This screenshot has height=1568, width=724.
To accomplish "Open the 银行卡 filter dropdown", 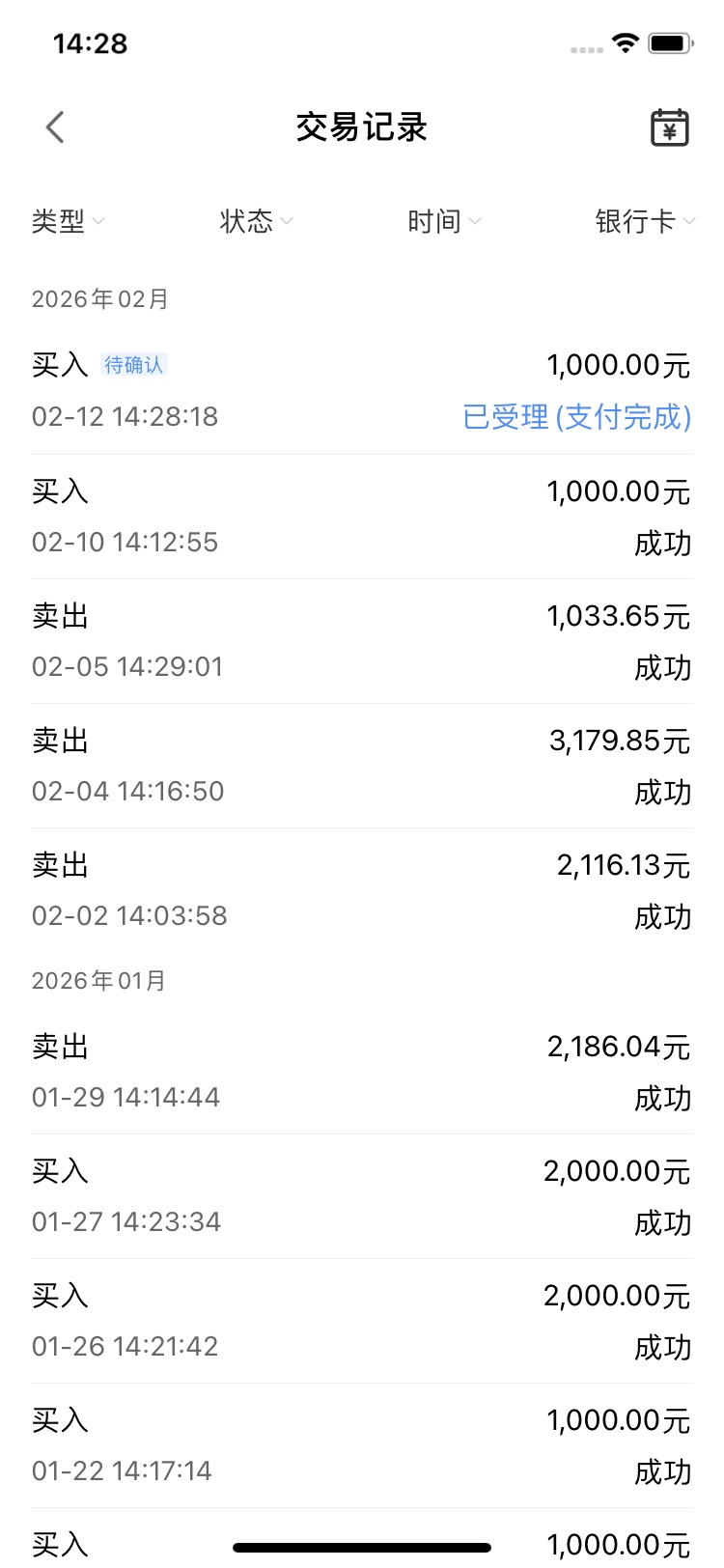I will 645,221.
